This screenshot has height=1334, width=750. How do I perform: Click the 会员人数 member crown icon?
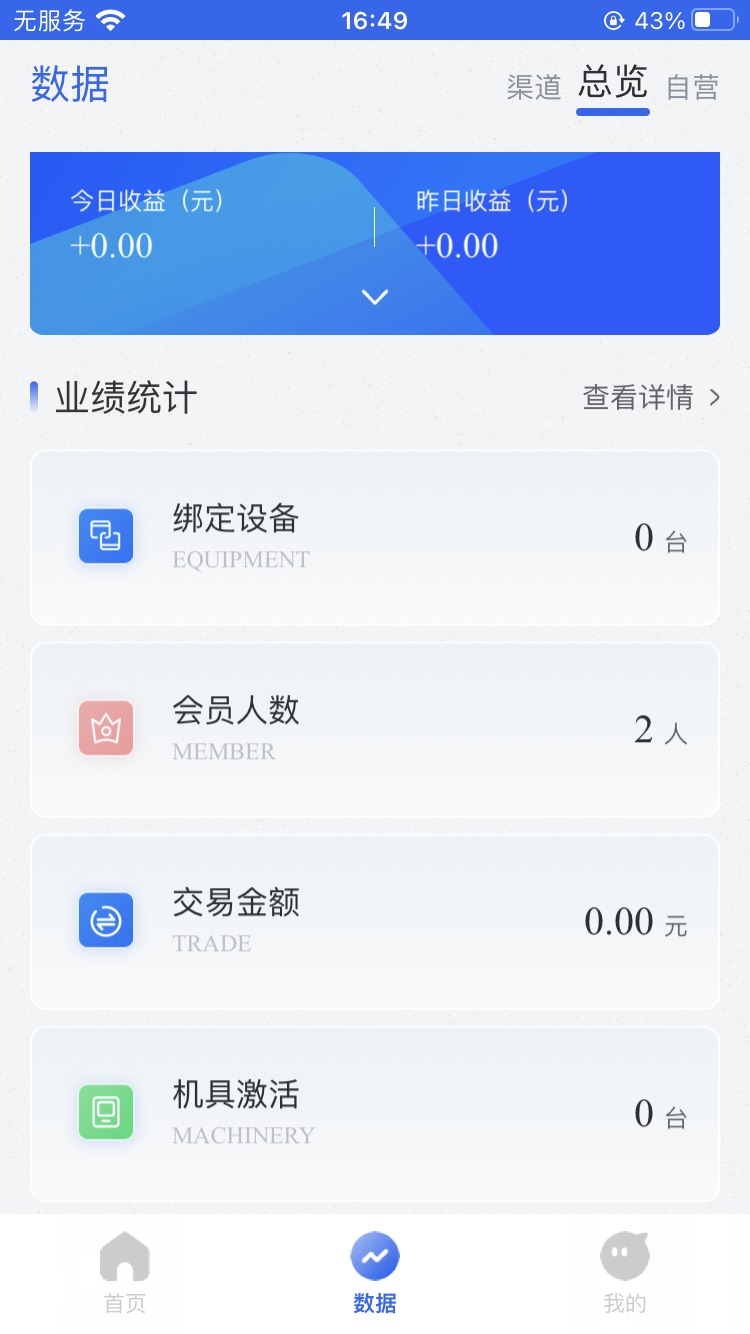click(x=105, y=729)
